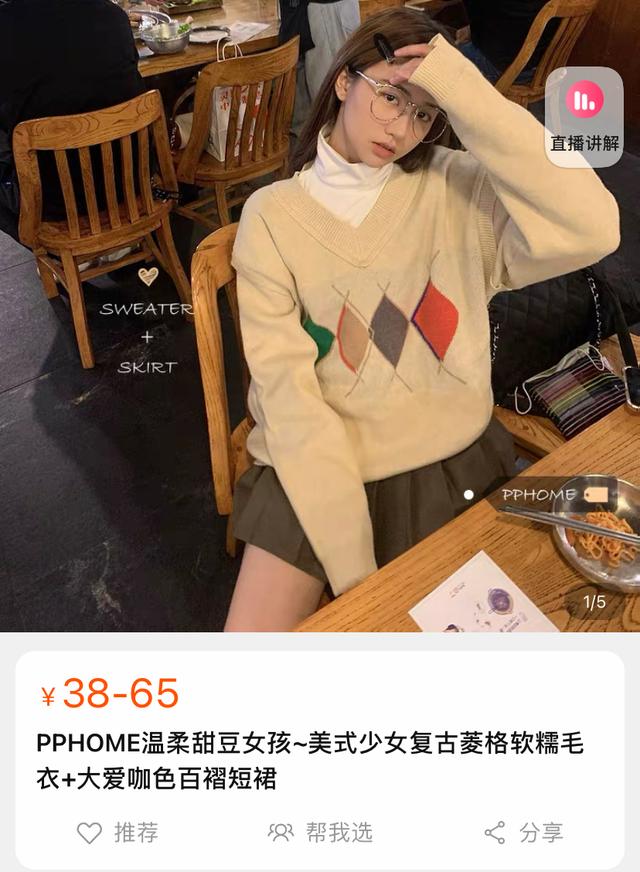Share this product via 分享
The width and height of the screenshot is (640, 872).
pyautogui.click(x=523, y=832)
